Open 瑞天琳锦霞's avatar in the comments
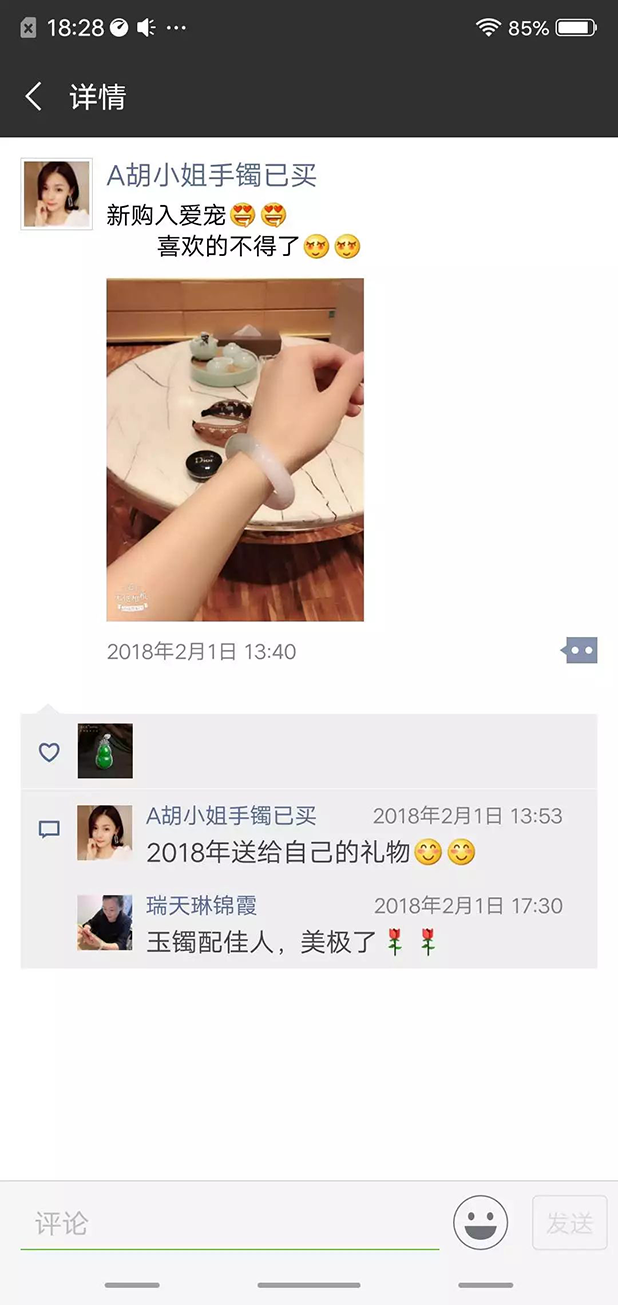The width and height of the screenshot is (618, 1305). pyautogui.click(x=105, y=922)
